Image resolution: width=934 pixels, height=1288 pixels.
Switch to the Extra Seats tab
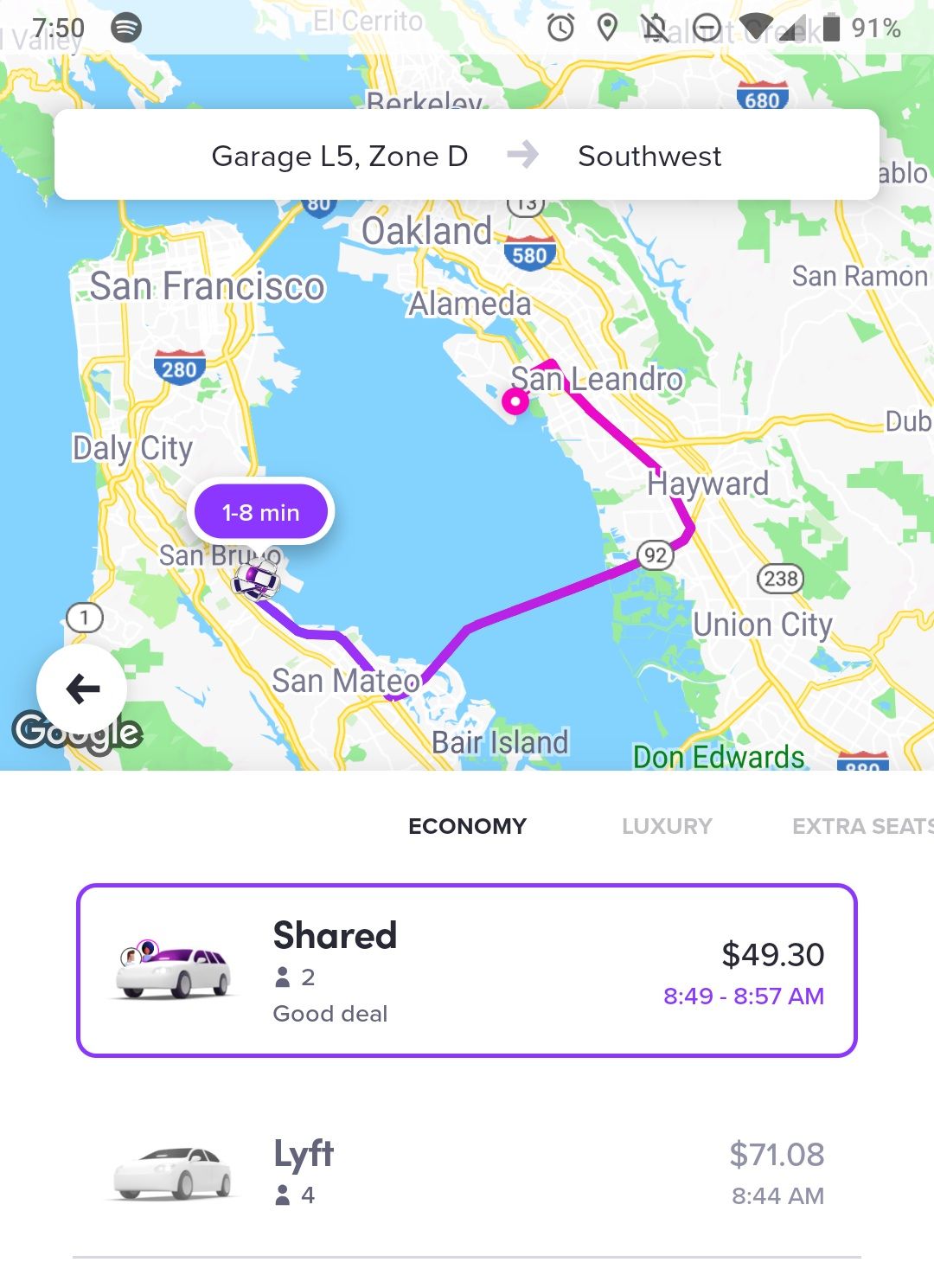pyautogui.click(x=861, y=826)
